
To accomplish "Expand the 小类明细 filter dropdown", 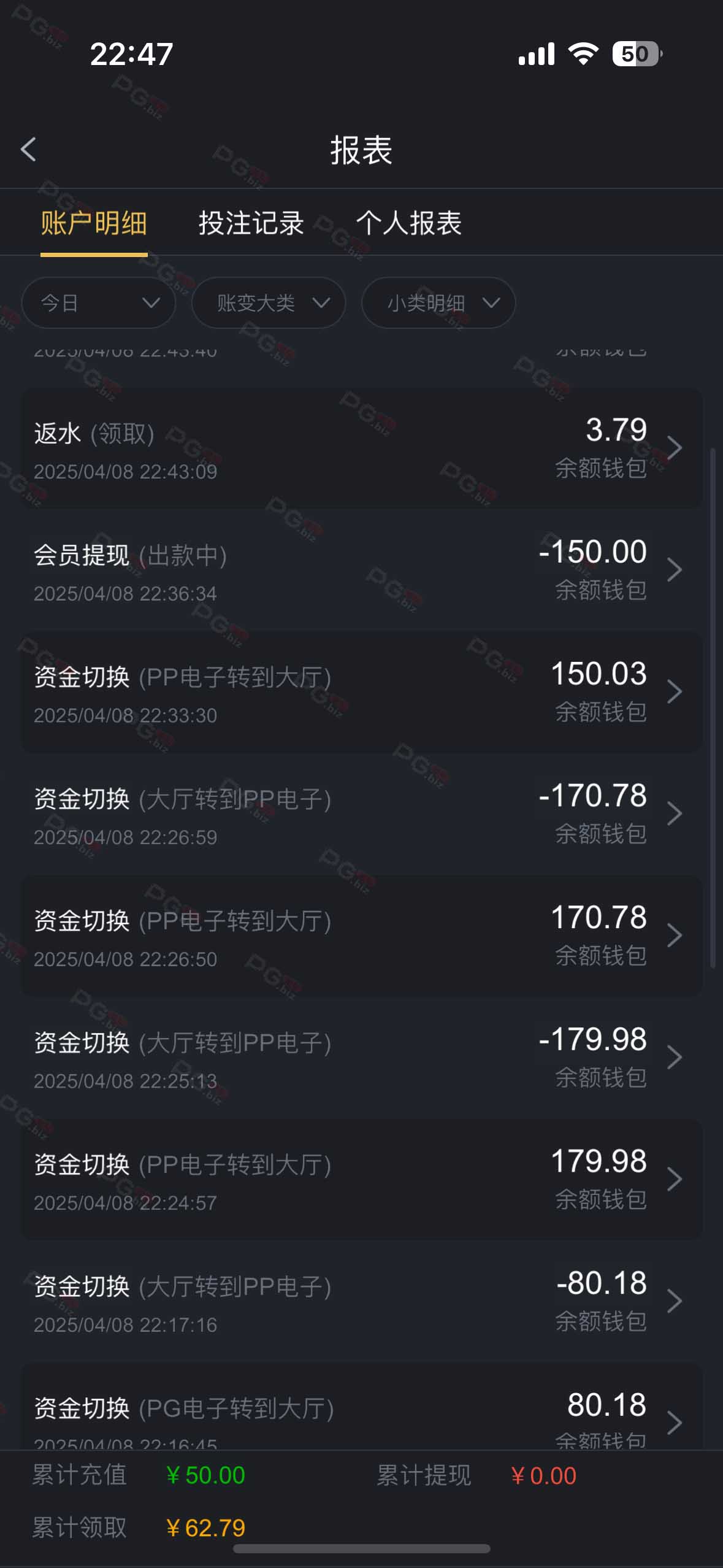I will click(x=438, y=302).
